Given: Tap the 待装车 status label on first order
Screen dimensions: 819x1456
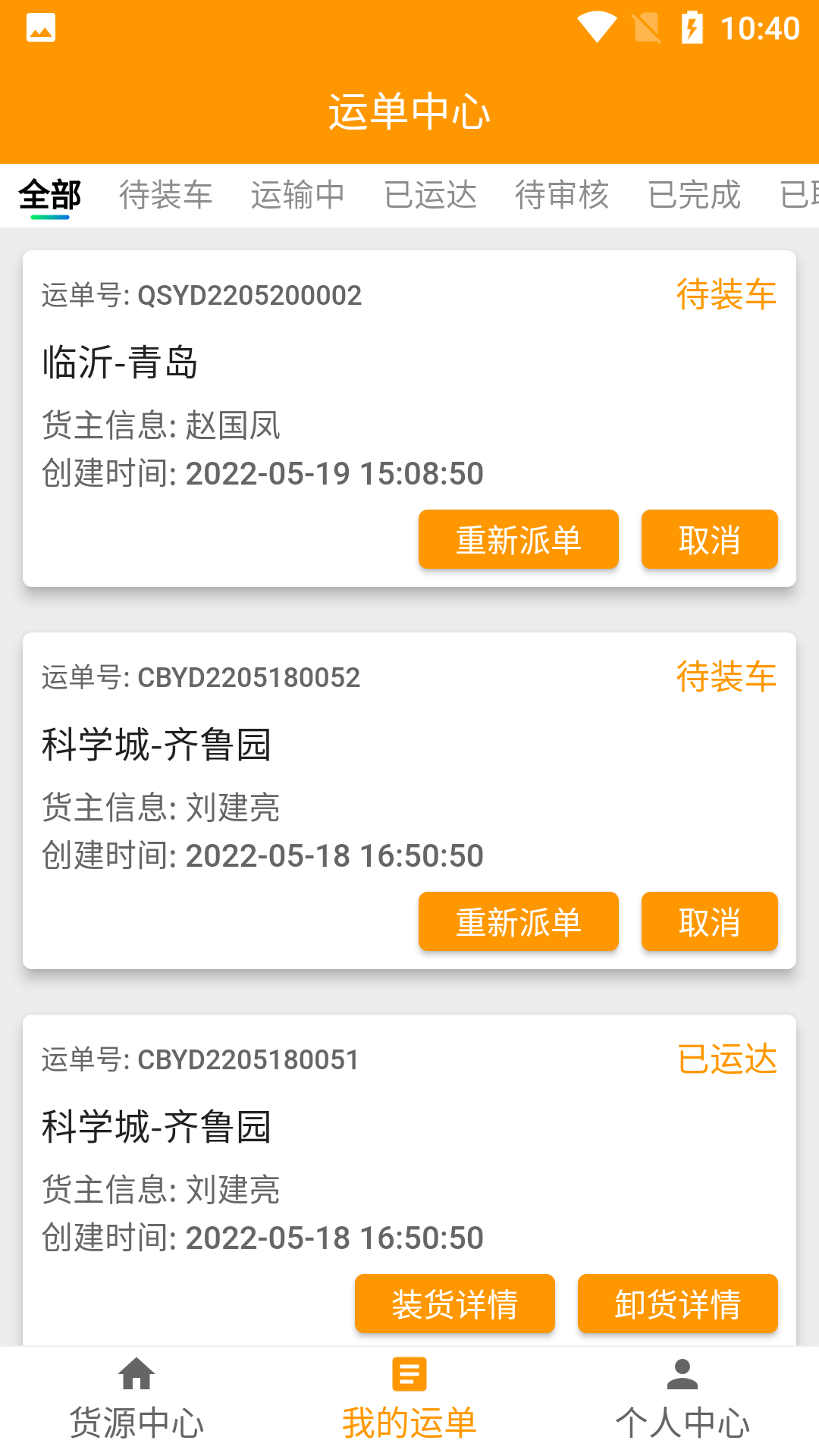Looking at the screenshot, I should 726,296.
